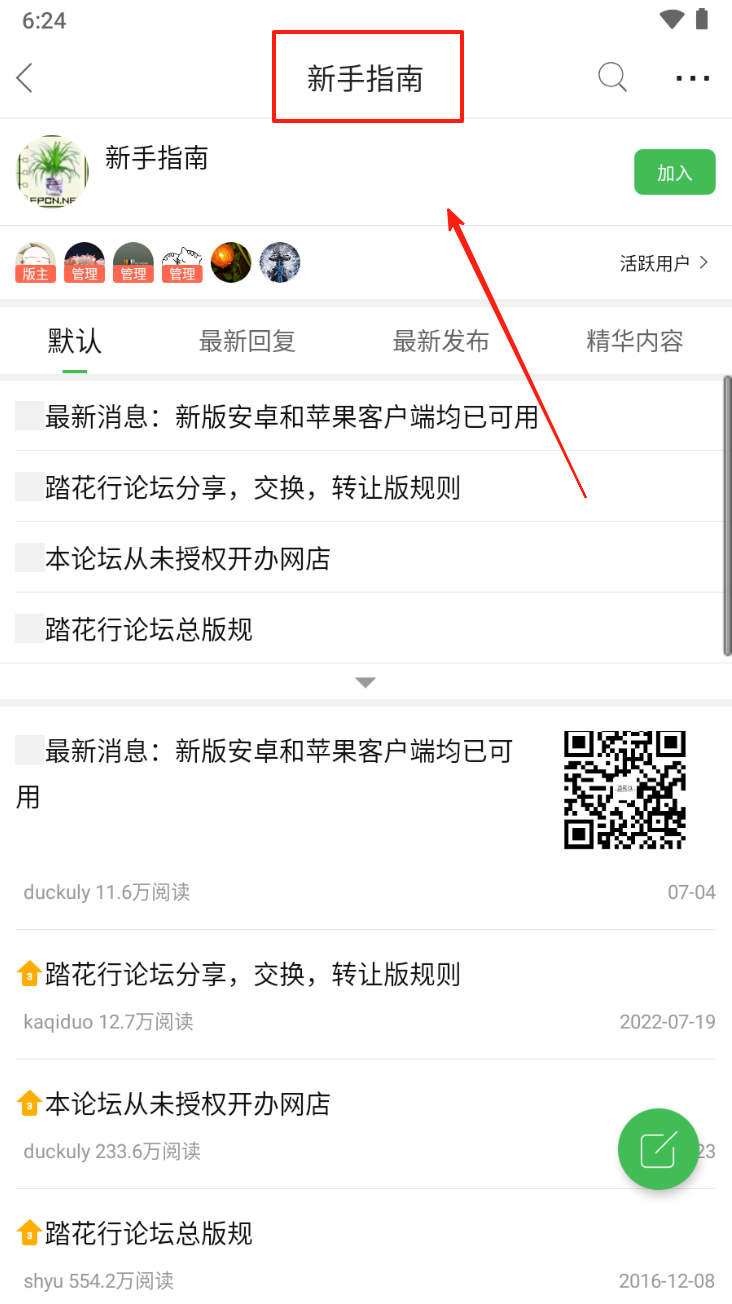This screenshot has height=1304, width=732.
Task: Tap the green 加入 button
Action: point(674,172)
